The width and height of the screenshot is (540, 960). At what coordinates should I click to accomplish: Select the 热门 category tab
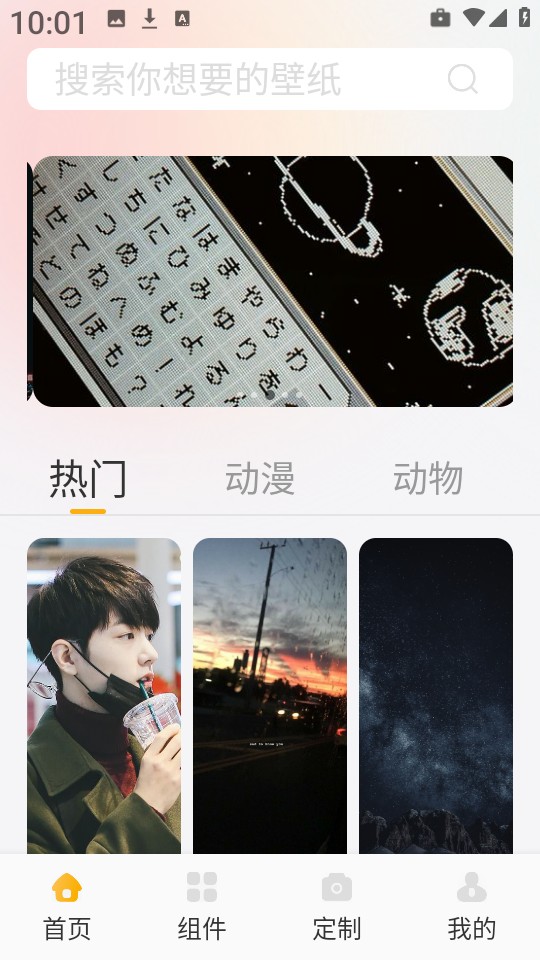(88, 478)
